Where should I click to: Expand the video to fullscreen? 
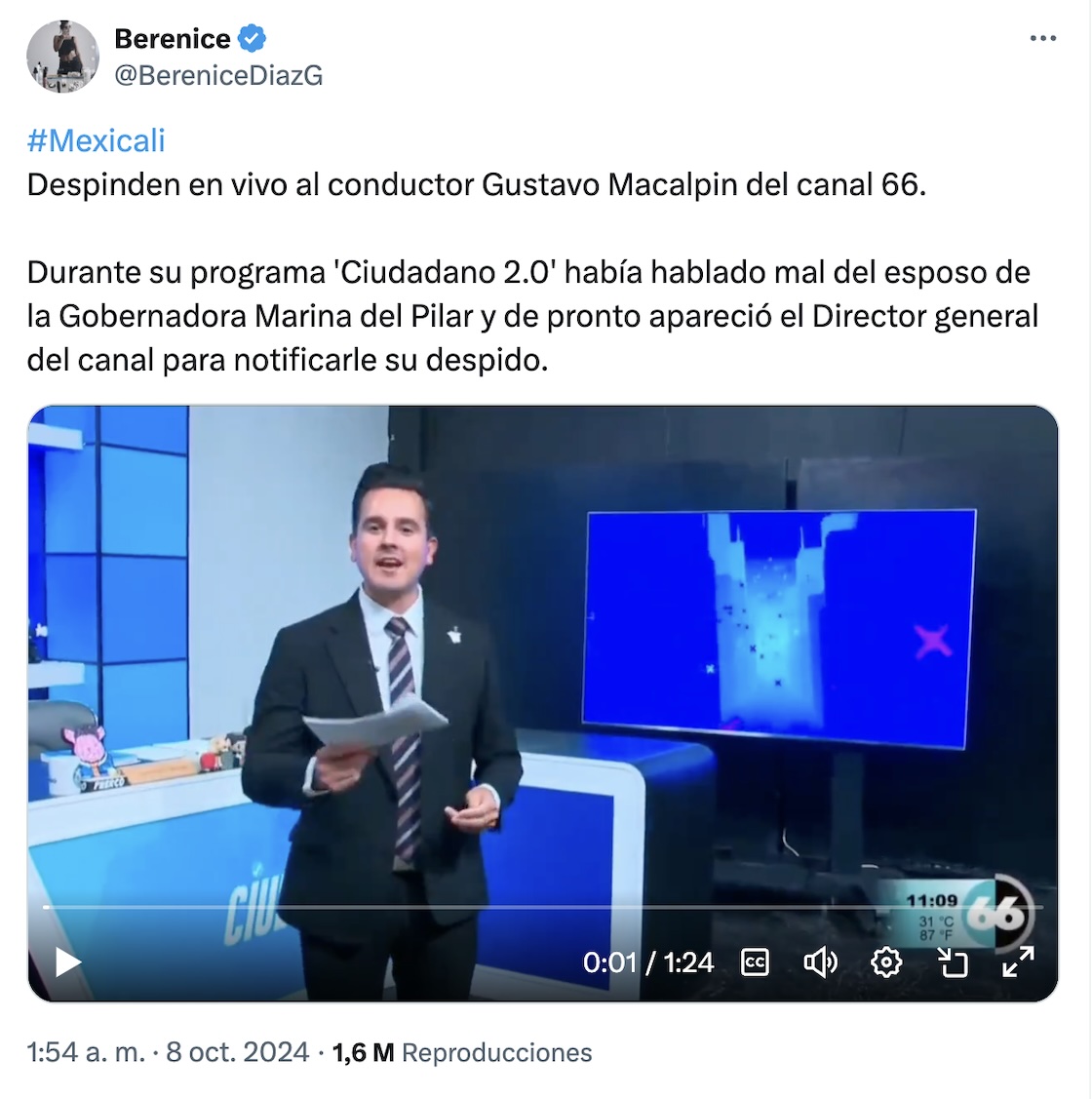[1018, 962]
